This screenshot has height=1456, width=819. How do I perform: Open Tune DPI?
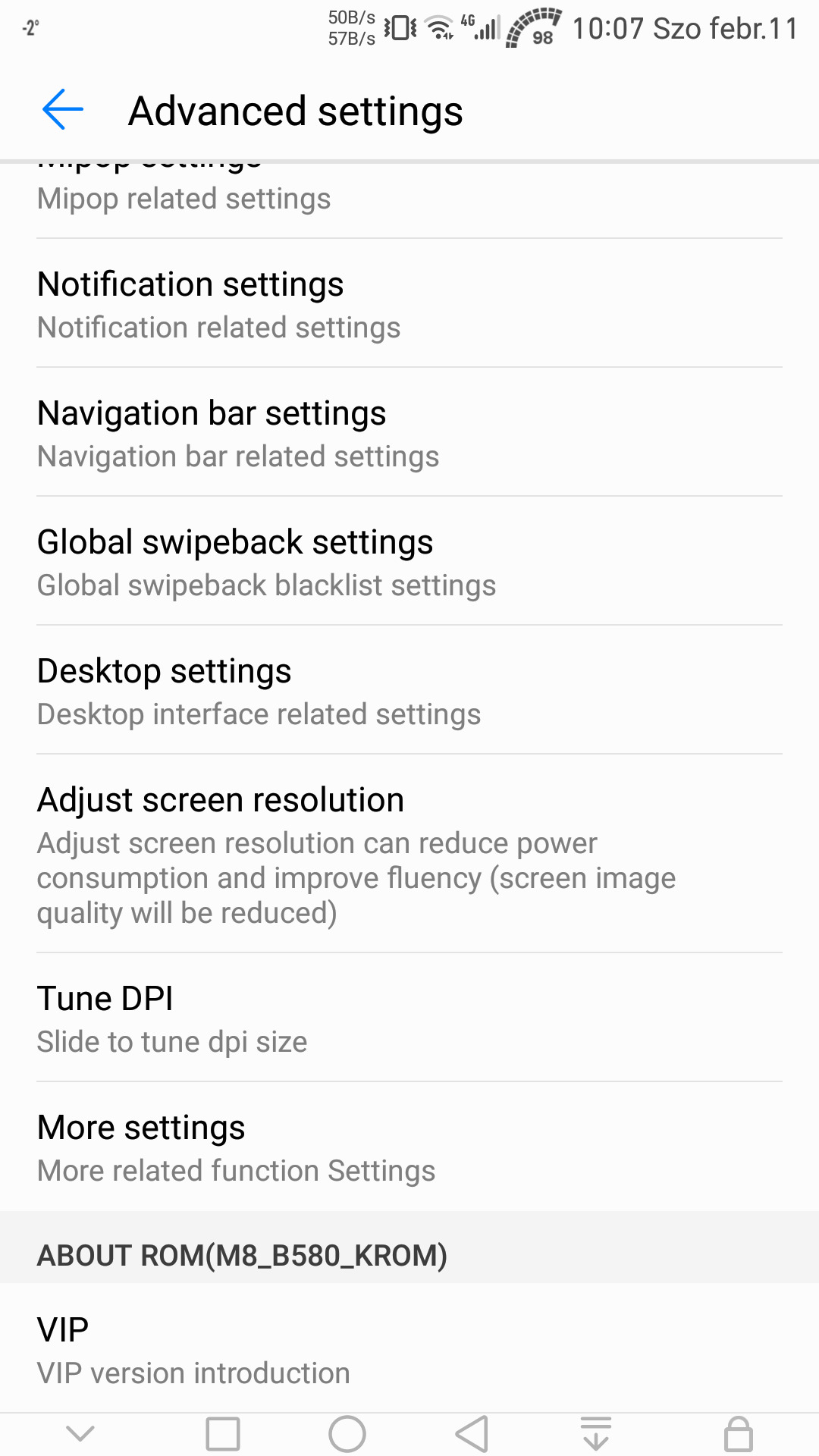click(x=409, y=1018)
